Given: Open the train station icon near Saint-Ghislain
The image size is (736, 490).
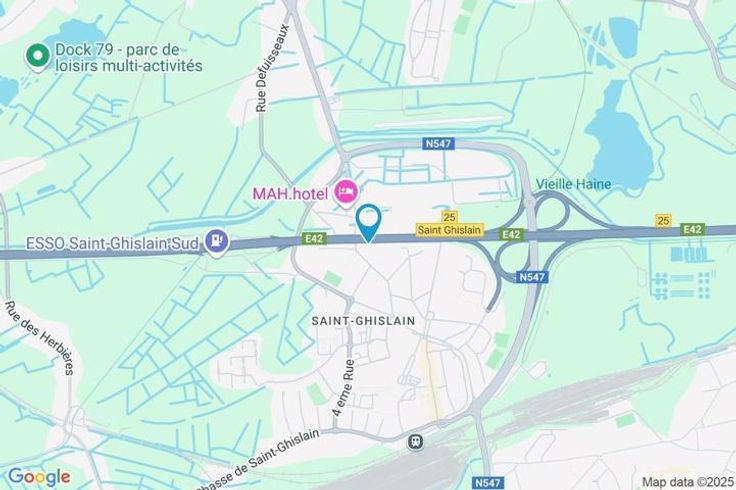Looking at the screenshot, I should tap(415, 441).
